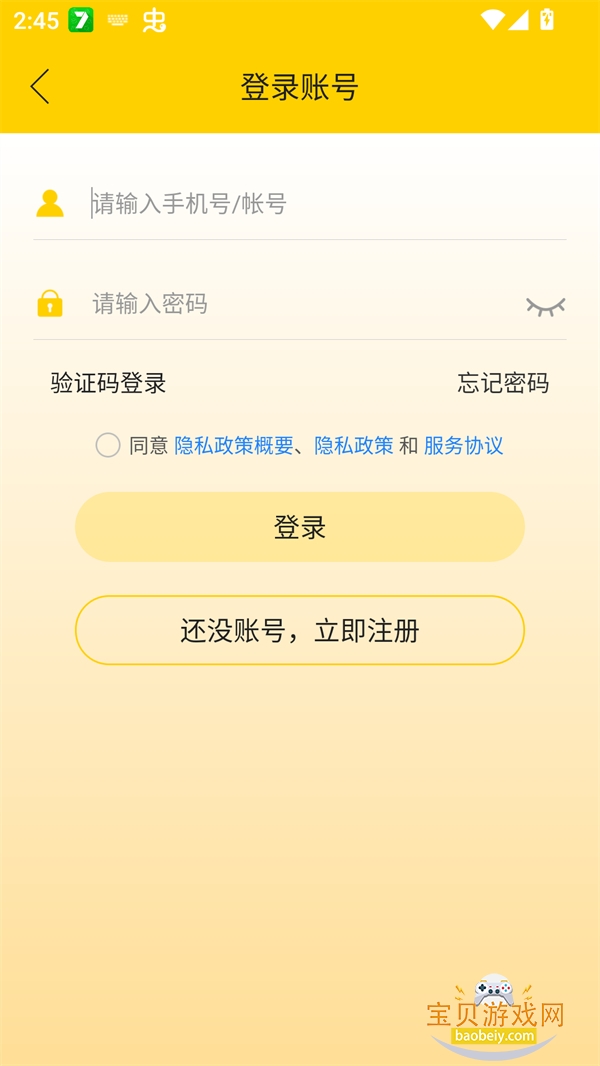Go back using the top-left arrow
This screenshot has height=1066, width=600.
[40, 87]
